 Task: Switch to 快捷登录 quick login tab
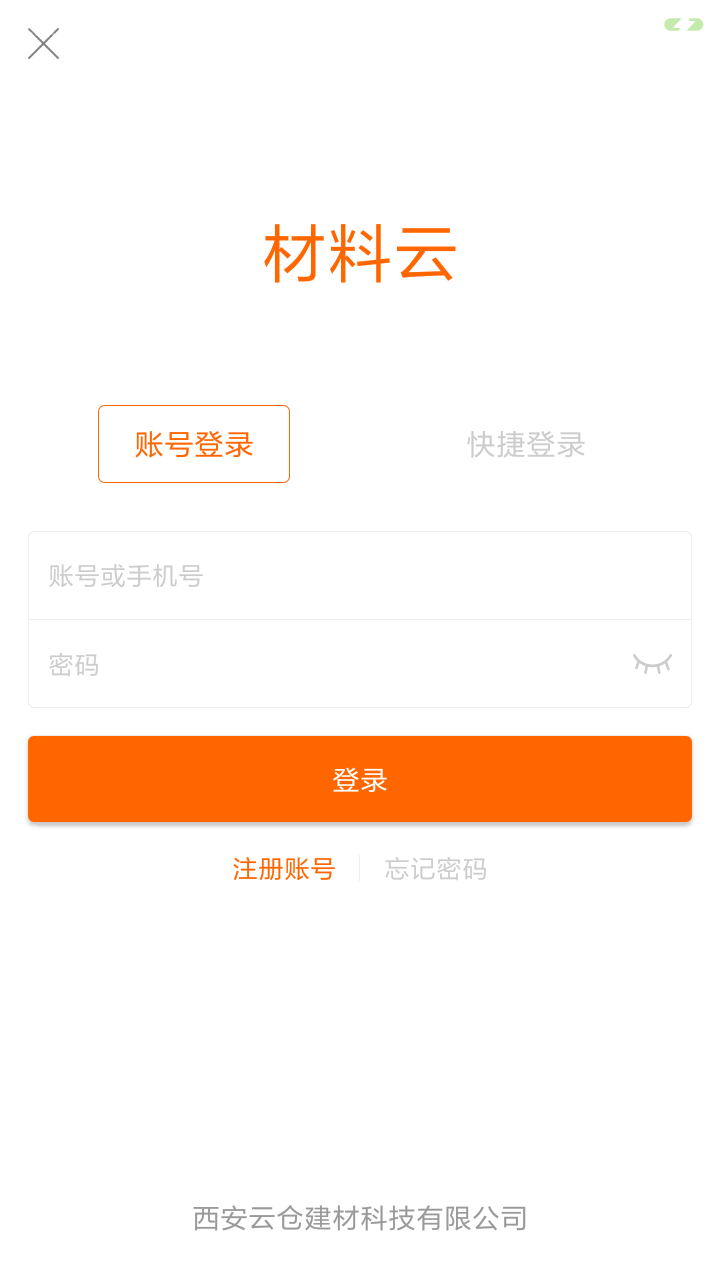coord(527,444)
